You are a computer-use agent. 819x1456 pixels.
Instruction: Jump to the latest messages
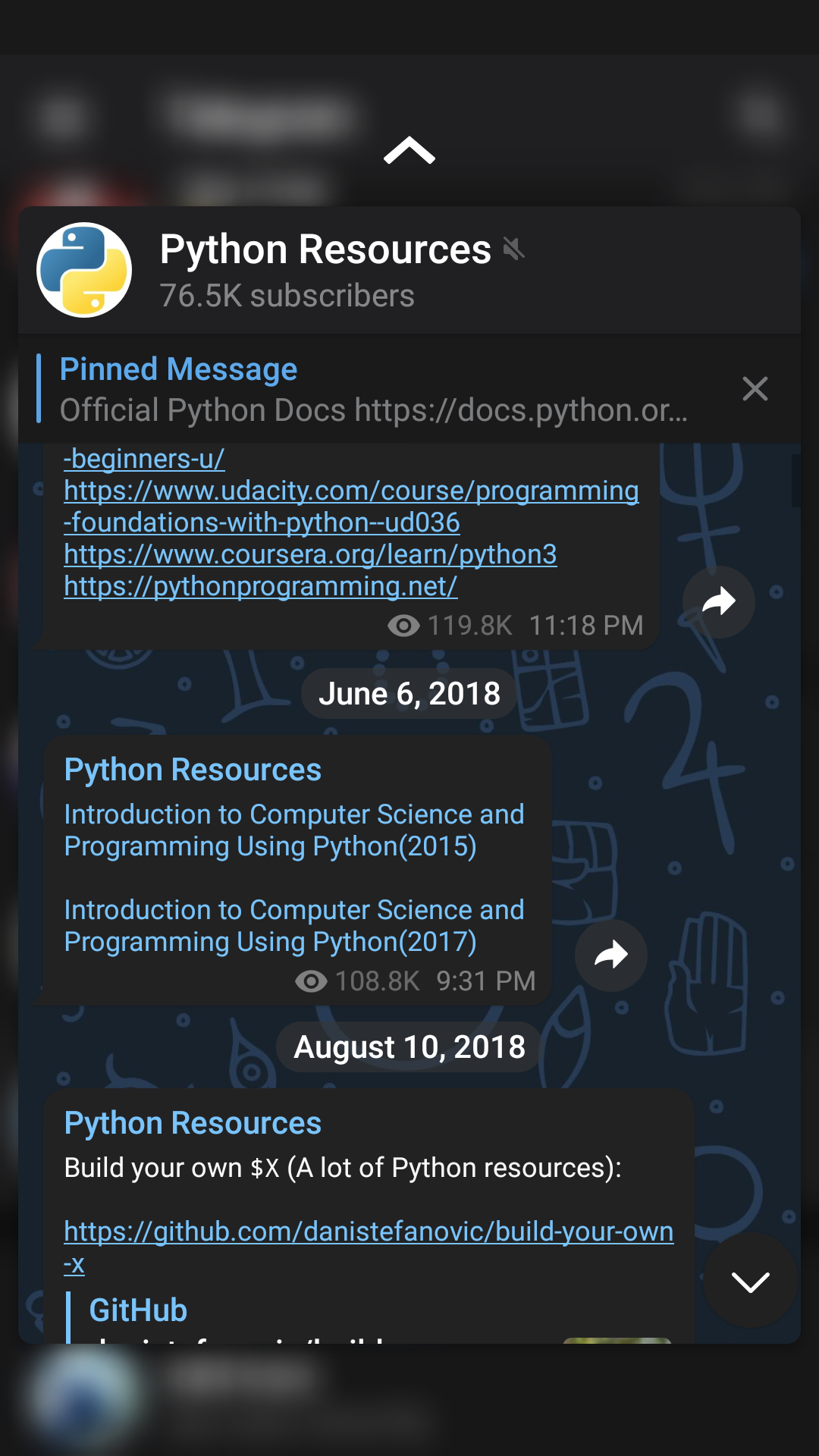tap(750, 1281)
